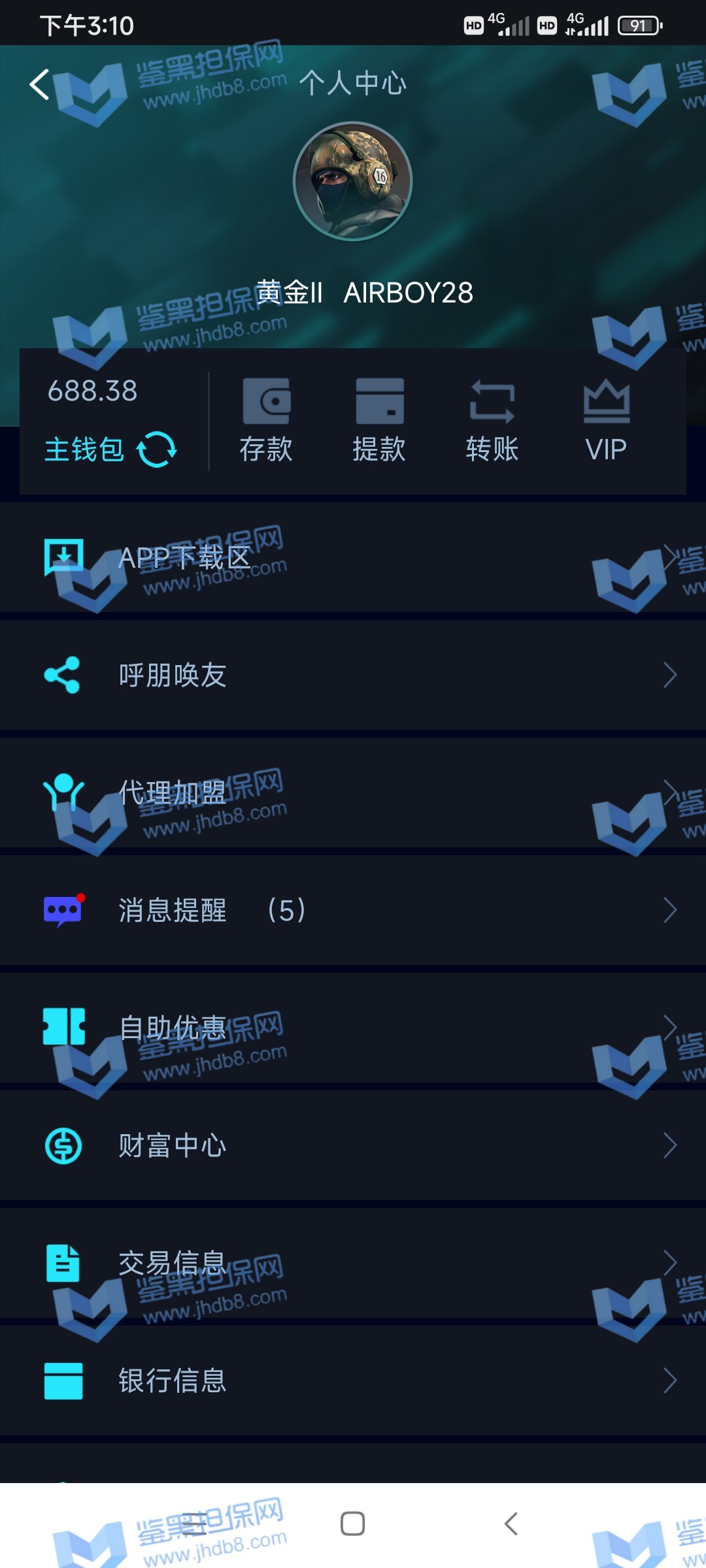Open 消息提醒 messages row
This screenshot has width=706, height=1568.
tap(353, 910)
